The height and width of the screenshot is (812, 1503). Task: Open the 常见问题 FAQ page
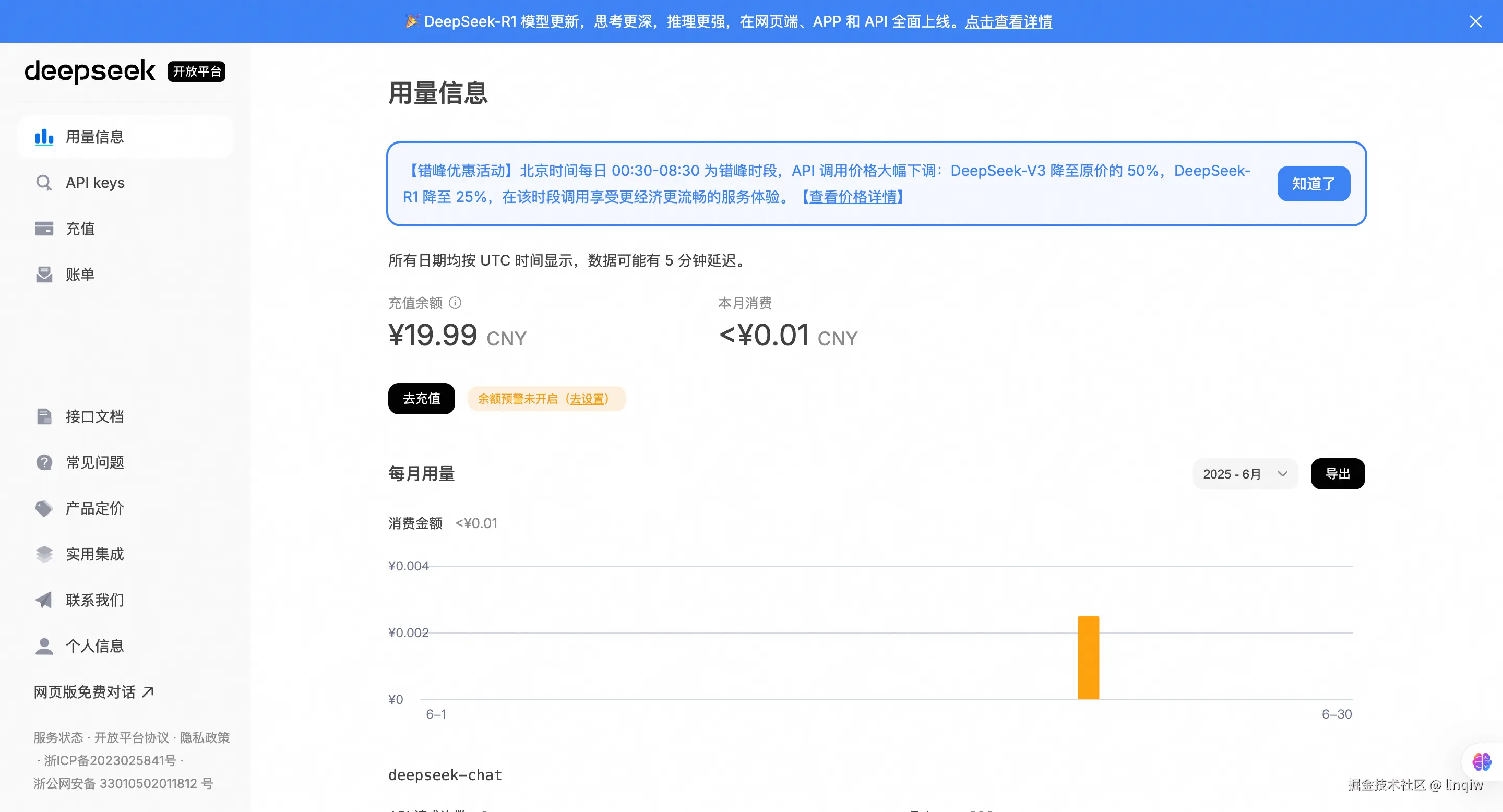[x=94, y=462]
